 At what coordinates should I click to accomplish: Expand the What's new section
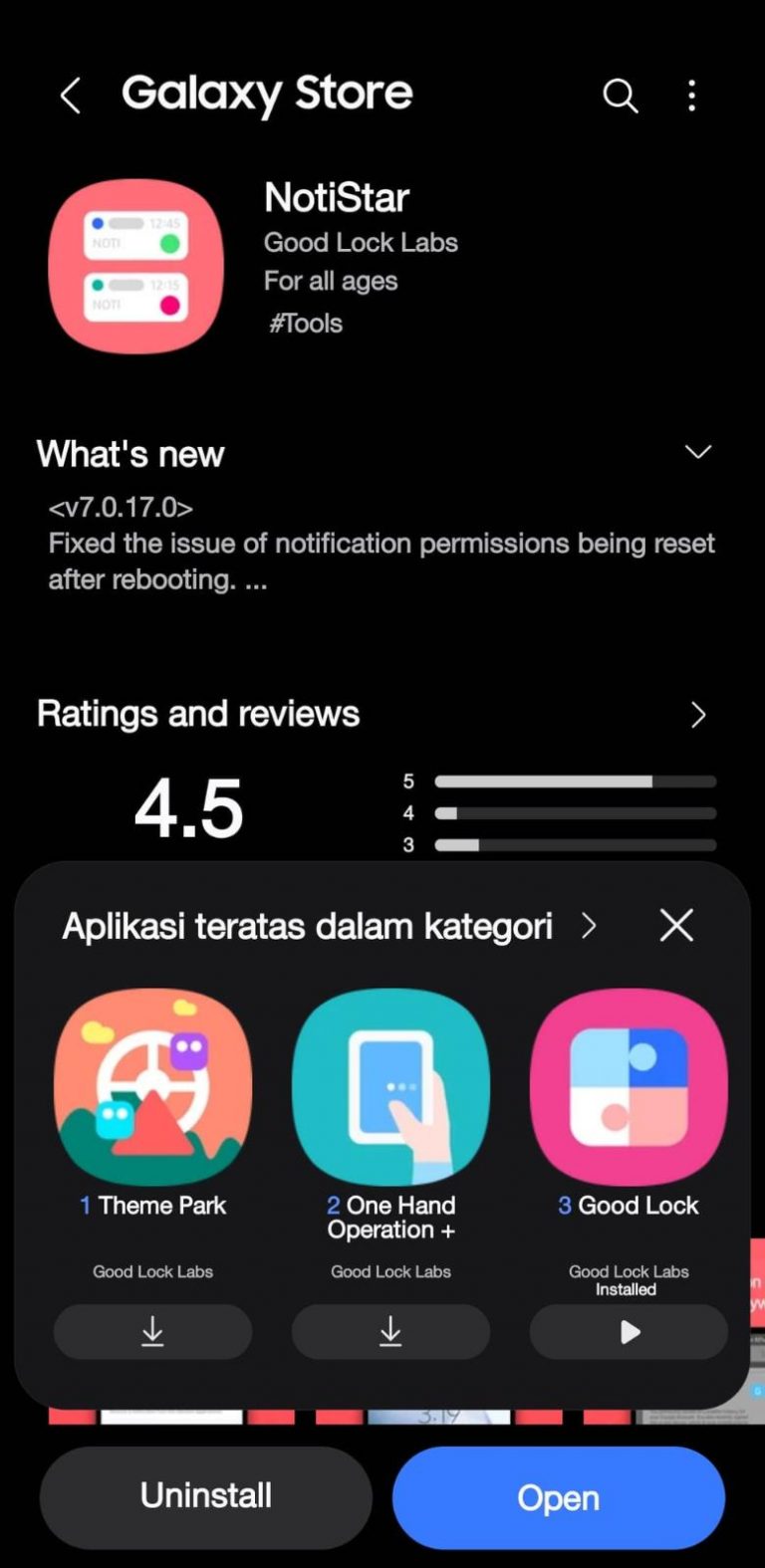tap(697, 453)
